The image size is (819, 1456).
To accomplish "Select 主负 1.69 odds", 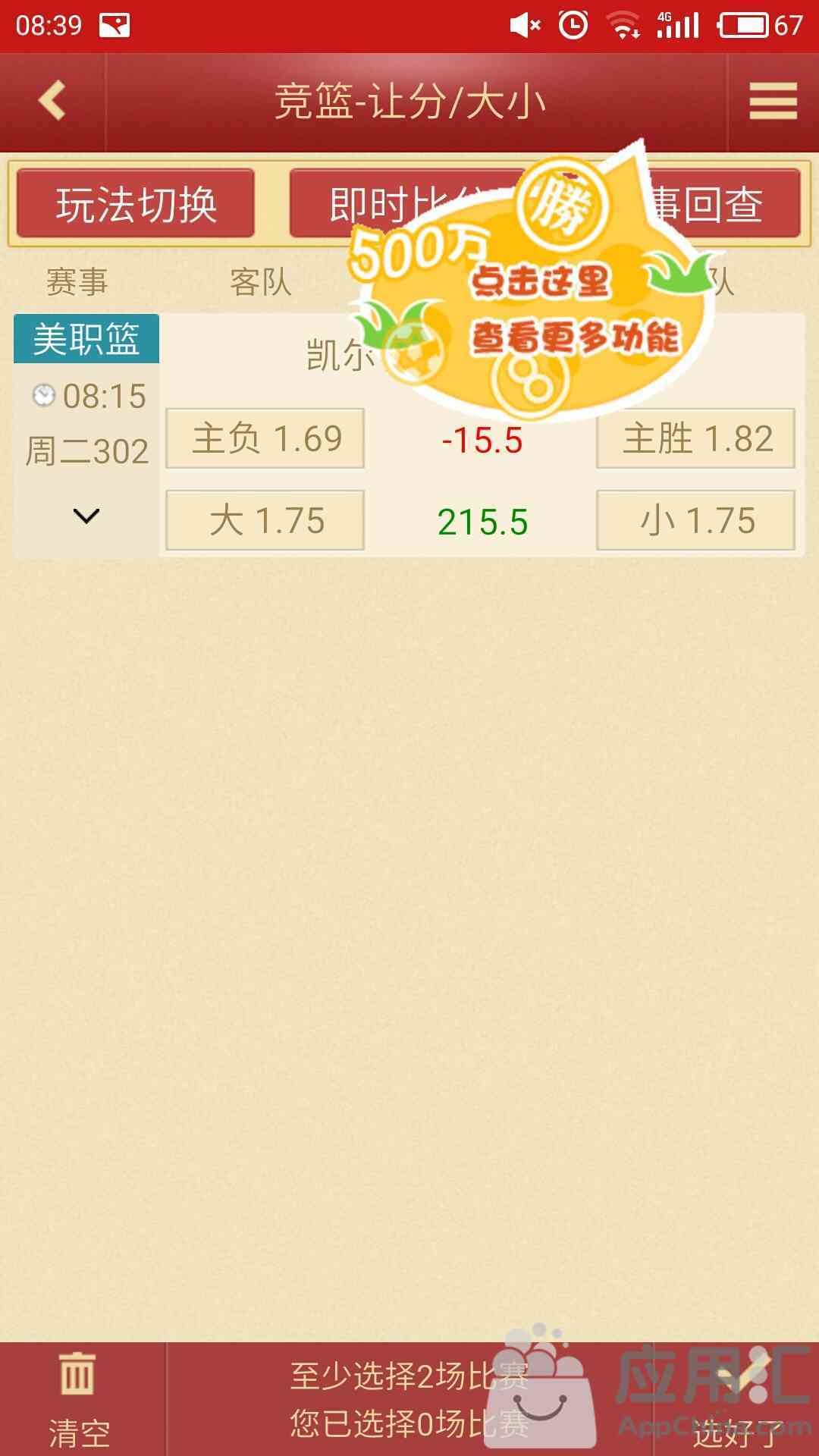I will coord(265,439).
